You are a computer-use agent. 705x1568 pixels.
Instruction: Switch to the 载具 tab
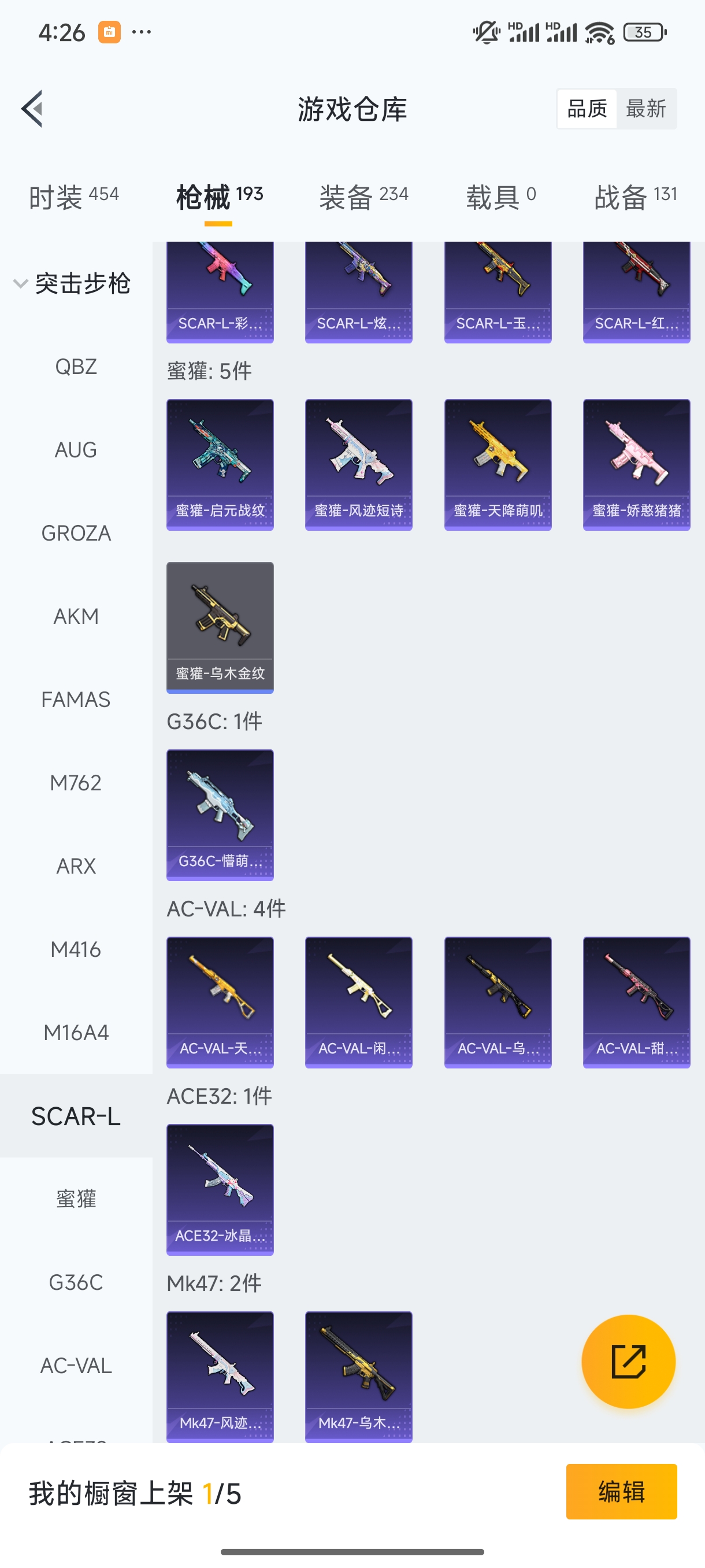point(500,197)
